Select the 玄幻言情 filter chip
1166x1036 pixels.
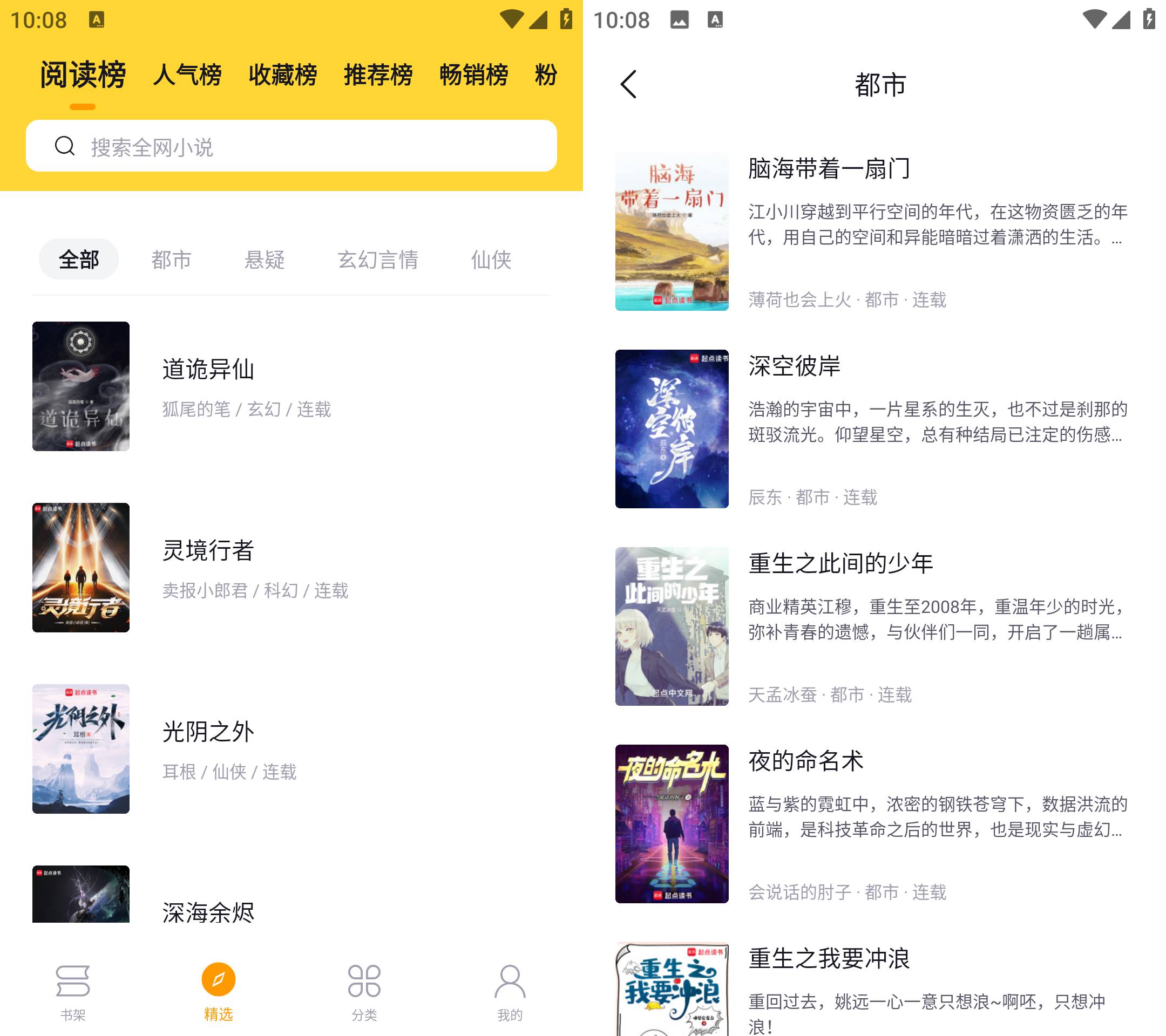pos(378,260)
